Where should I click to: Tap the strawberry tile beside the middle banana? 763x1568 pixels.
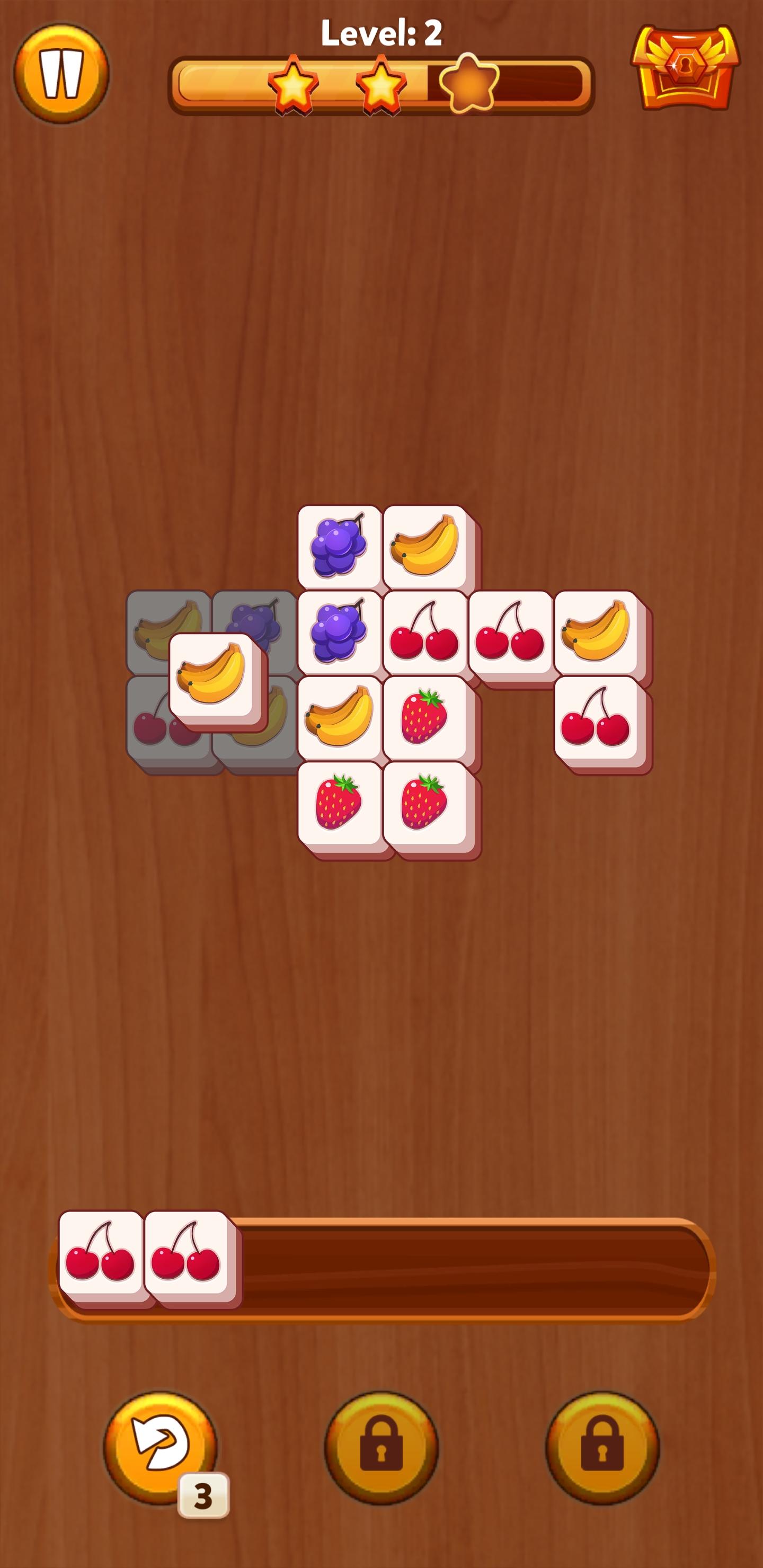(x=425, y=717)
